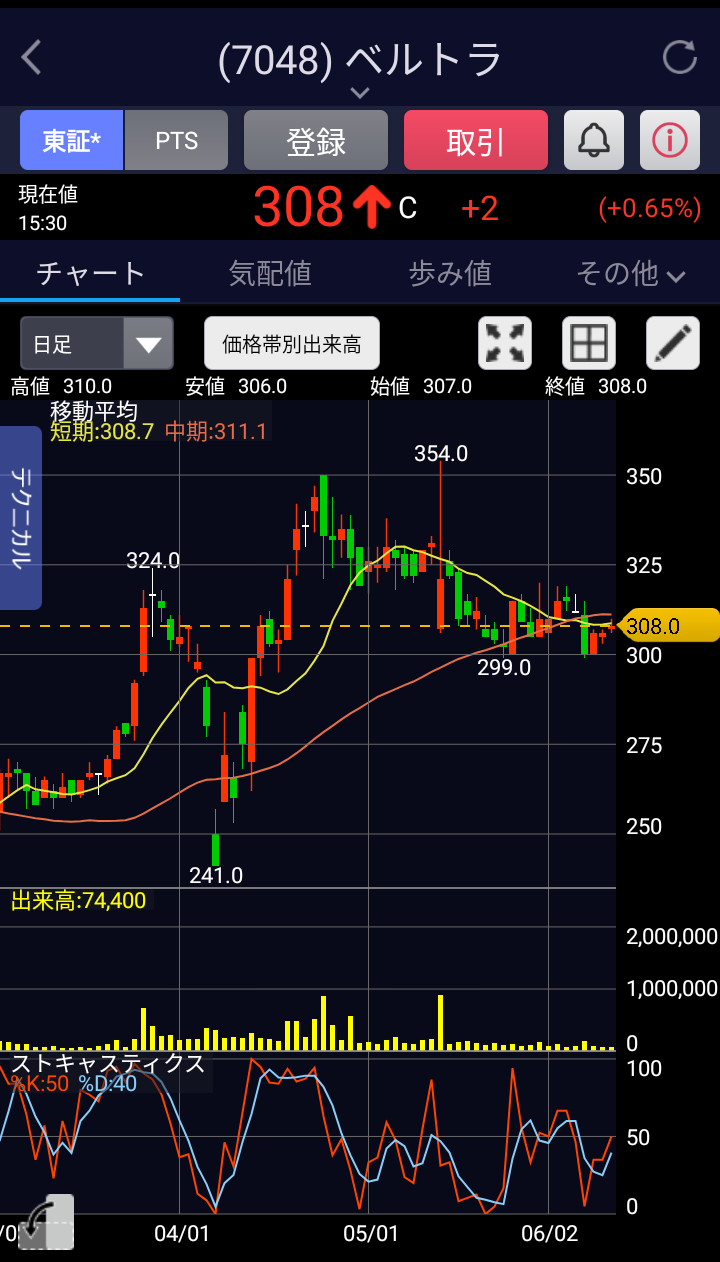Expand the stock selector chevron under ベルトラ
This screenshot has width=720, height=1262.
point(360,93)
